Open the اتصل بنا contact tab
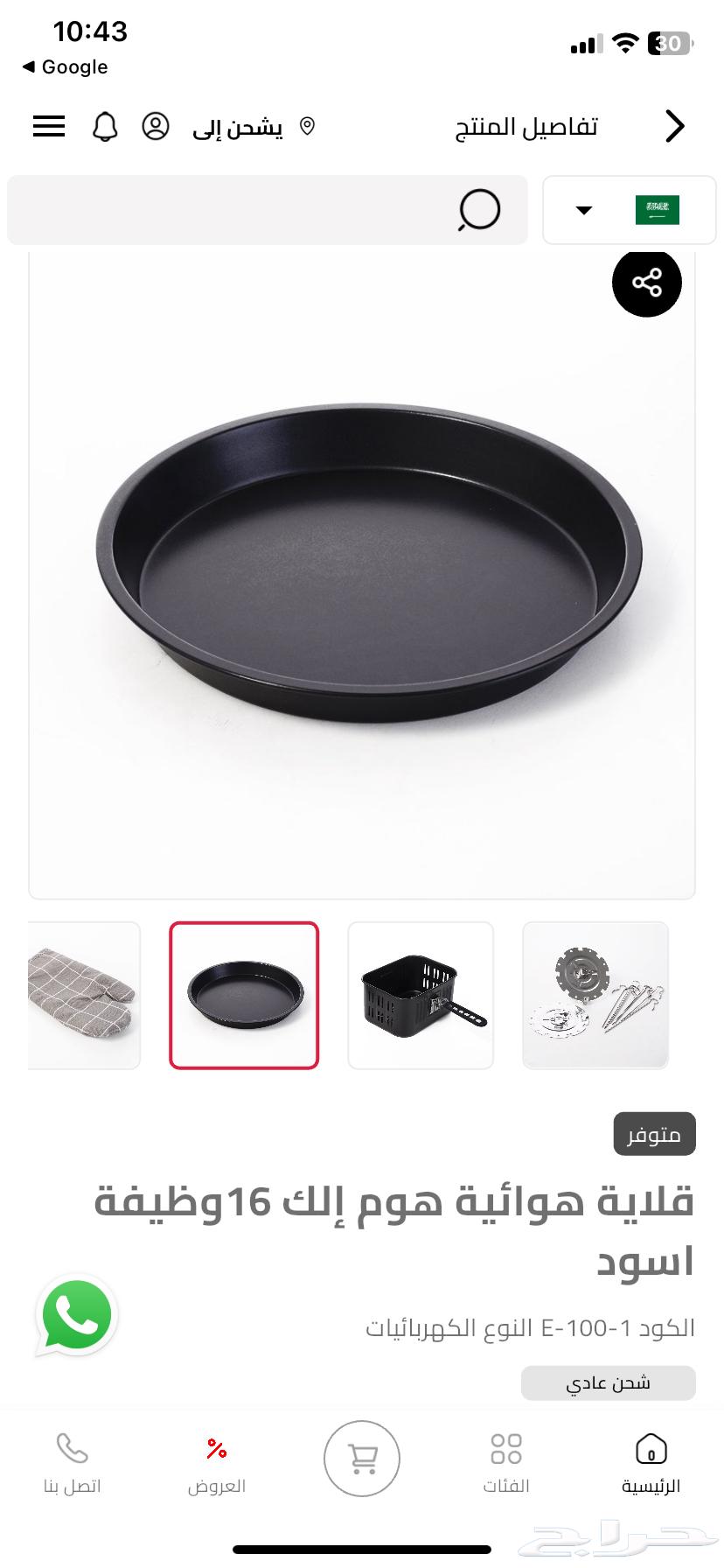The height and width of the screenshot is (1568, 724). click(x=73, y=1463)
